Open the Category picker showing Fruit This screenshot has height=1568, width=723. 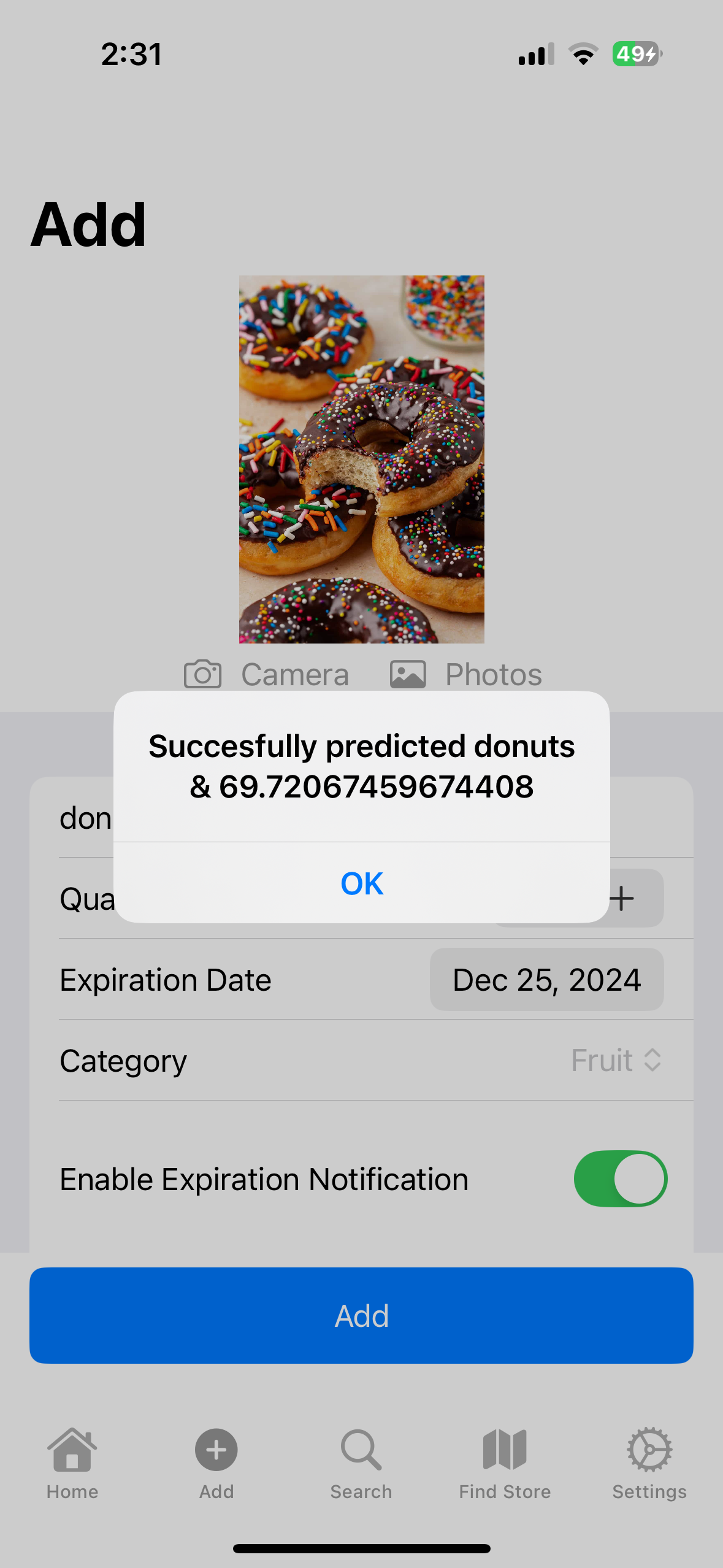pyautogui.click(x=615, y=1060)
